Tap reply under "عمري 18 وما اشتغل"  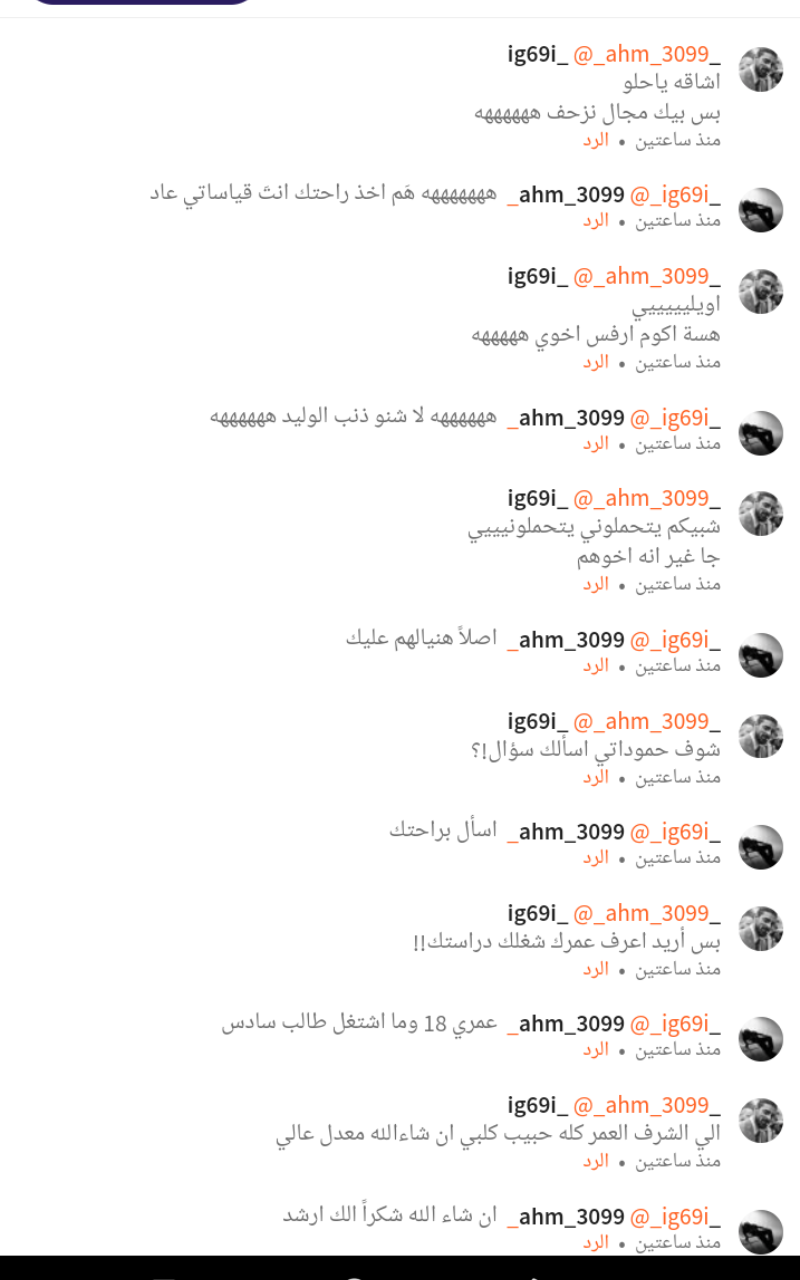pos(596,1050)
